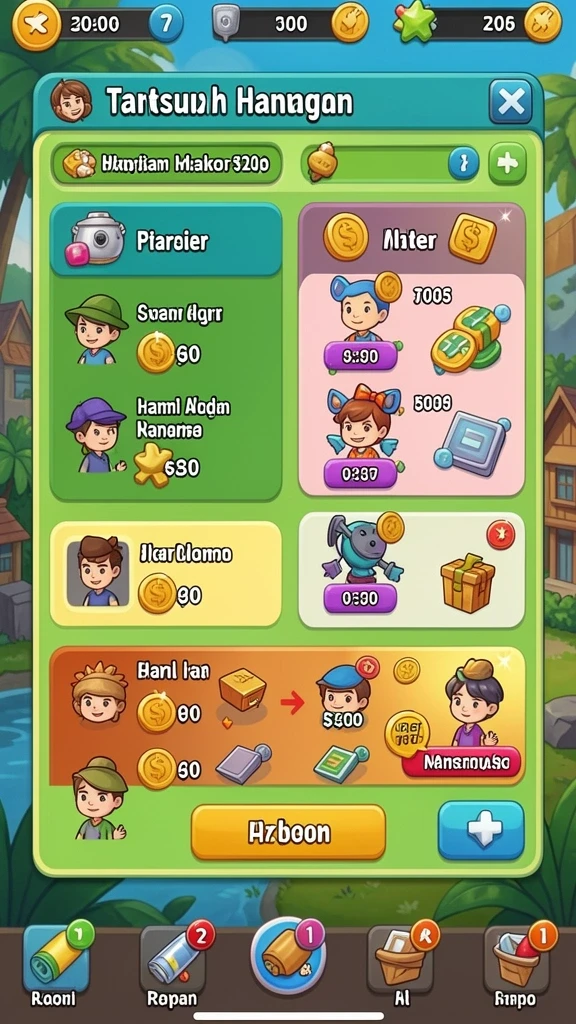Tap the orange Azboon button
Viewport: 576px width, 1024px height.
[x=288, y=831]
